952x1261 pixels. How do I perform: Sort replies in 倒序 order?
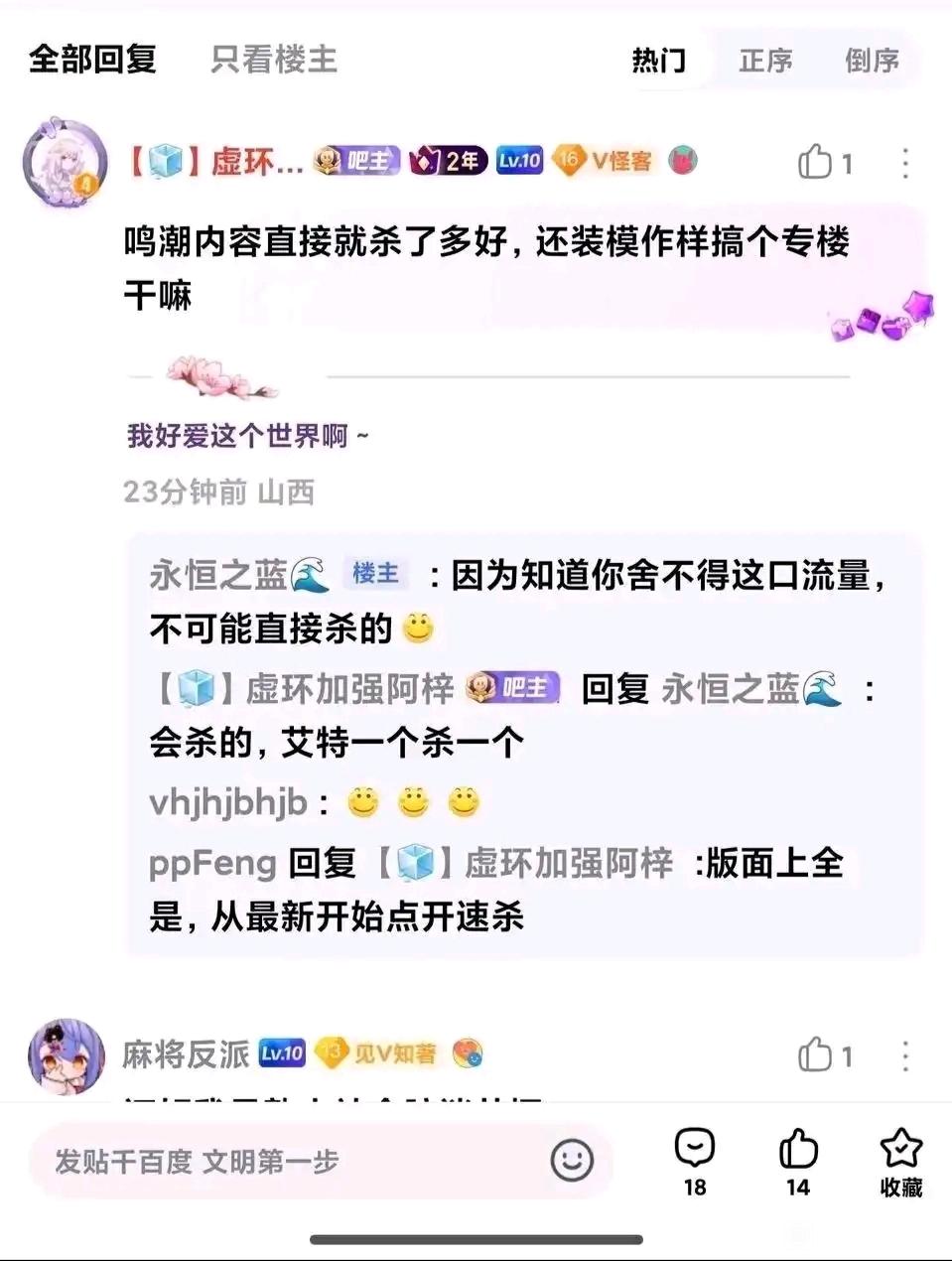872,61
